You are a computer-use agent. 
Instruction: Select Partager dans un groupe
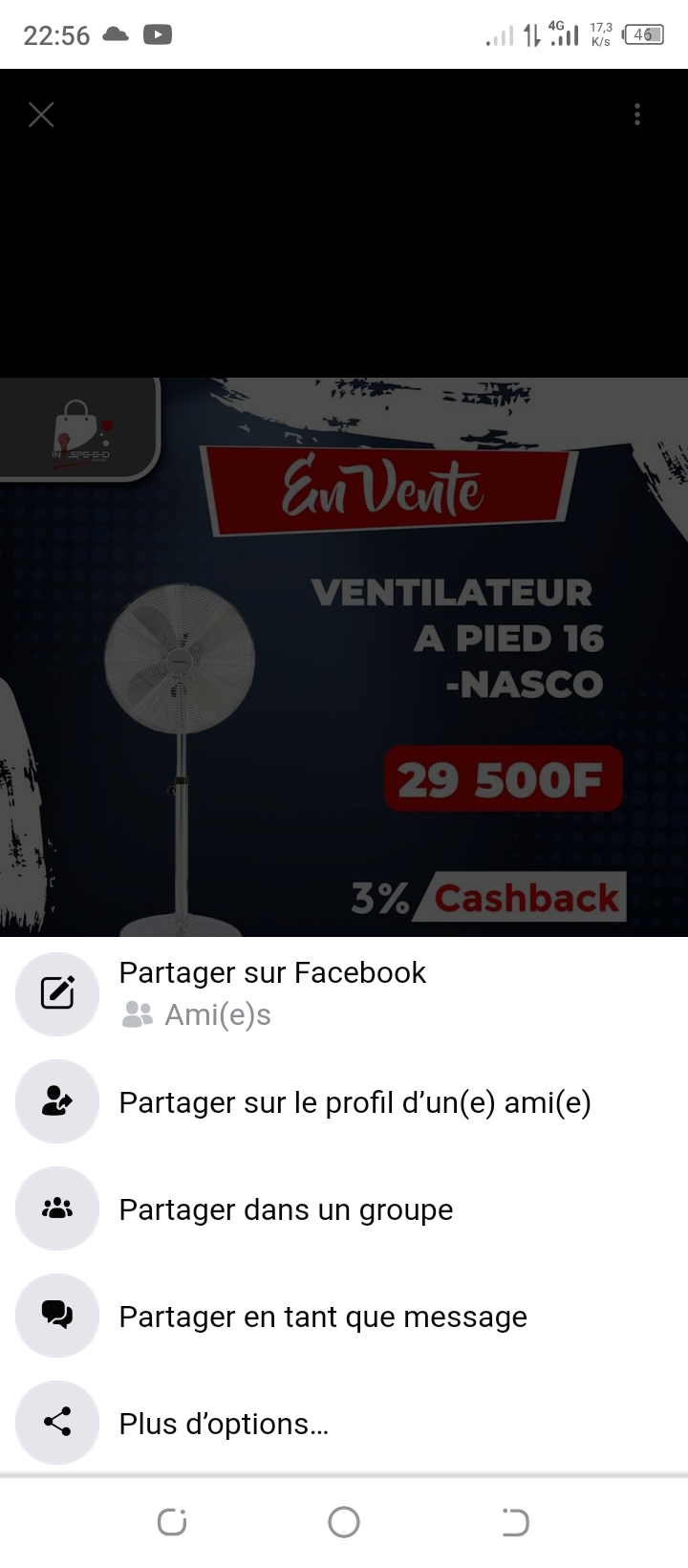pyautogui.click(x=286, y=1209)
